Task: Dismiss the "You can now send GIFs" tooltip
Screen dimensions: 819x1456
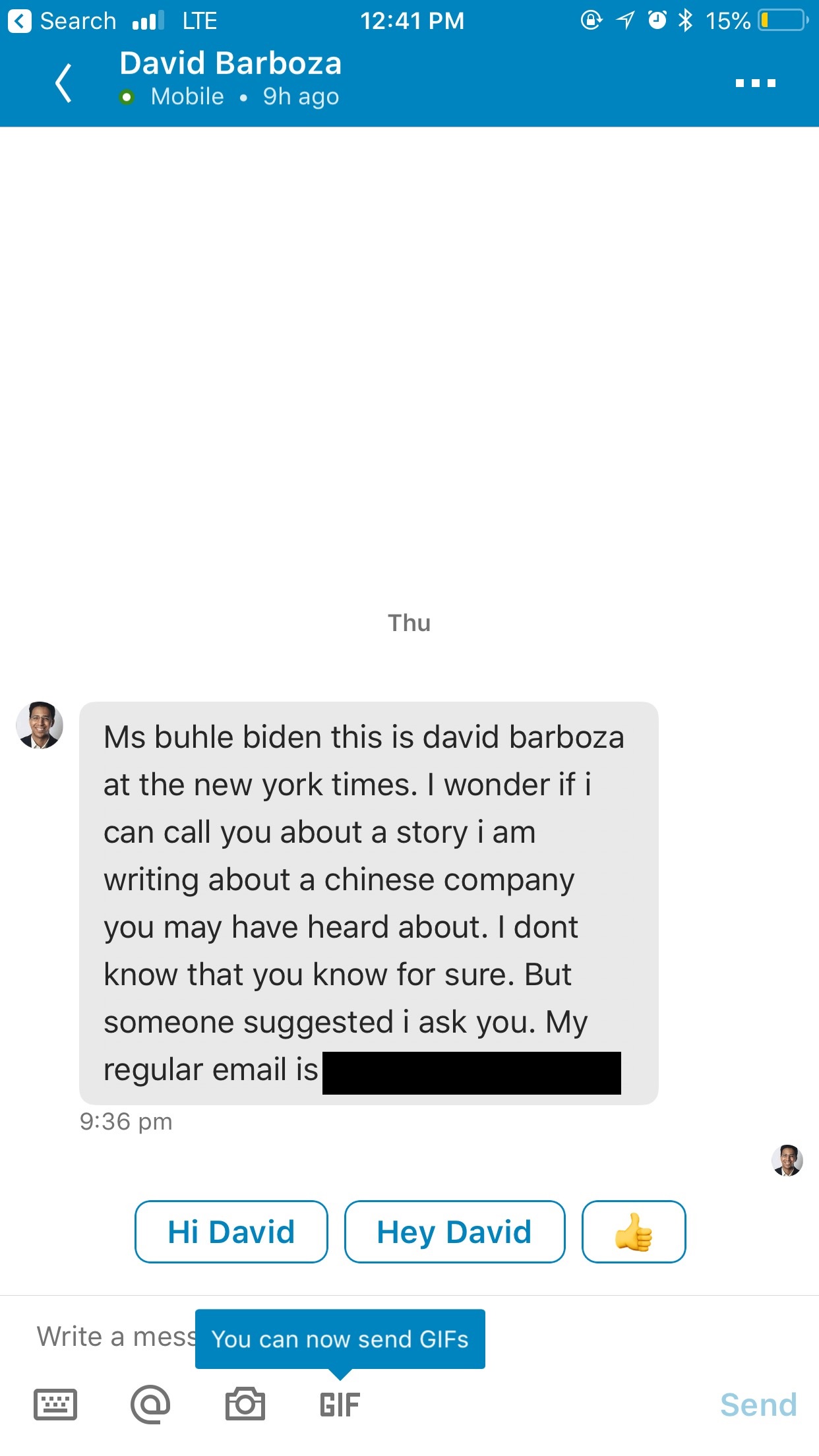Action: (x=340, y=1340)
